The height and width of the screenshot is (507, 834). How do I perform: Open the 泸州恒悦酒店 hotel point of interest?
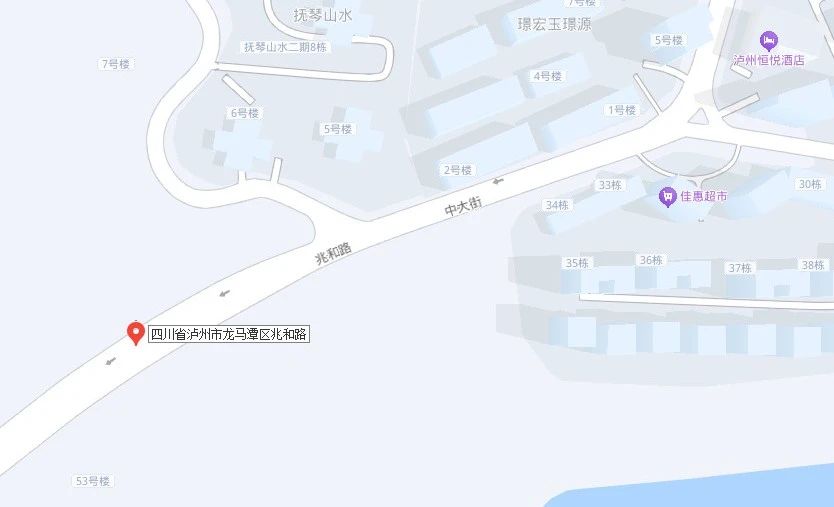(768, 42)
